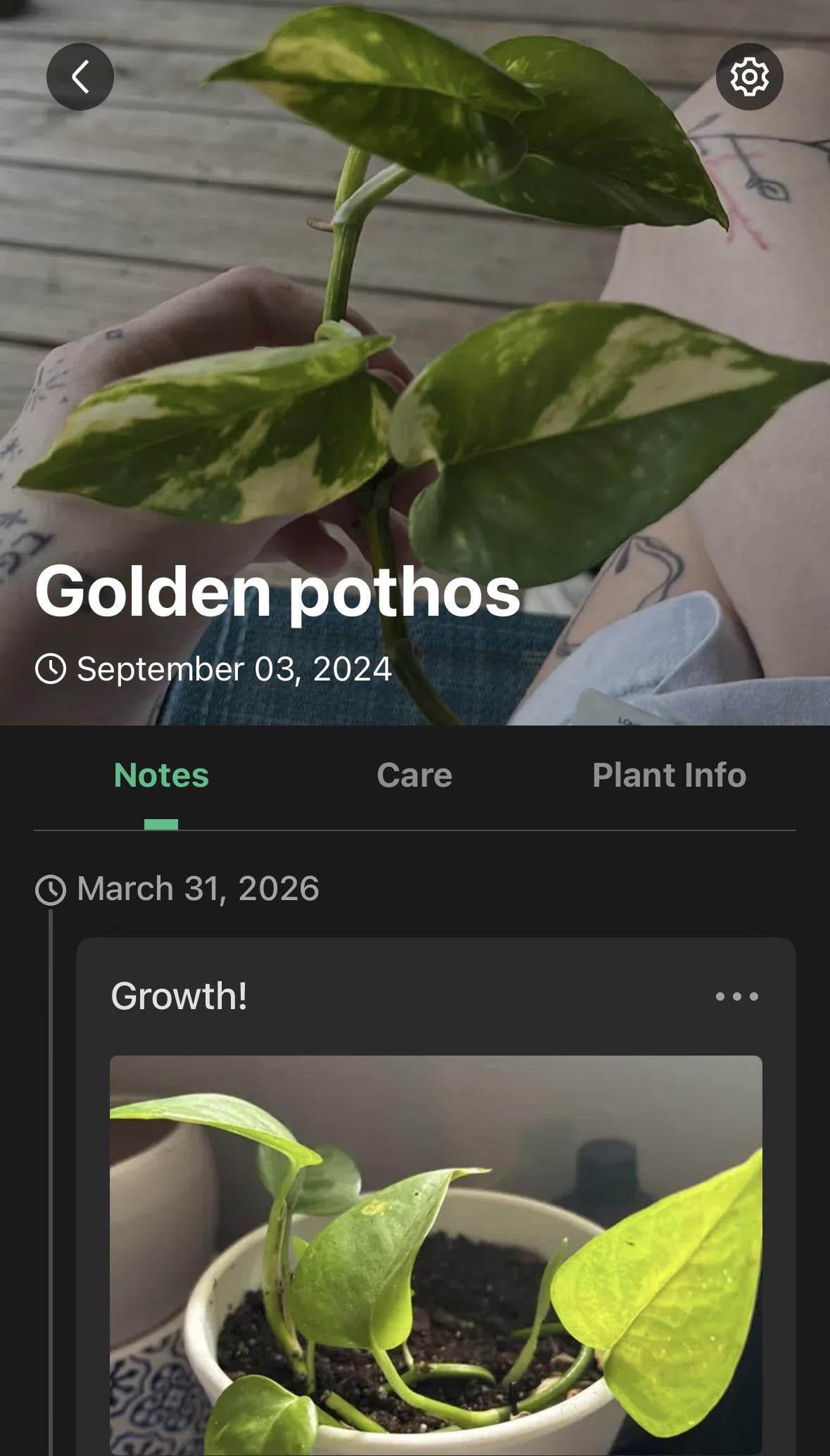Select the Notes tab

tap(161, 776)
